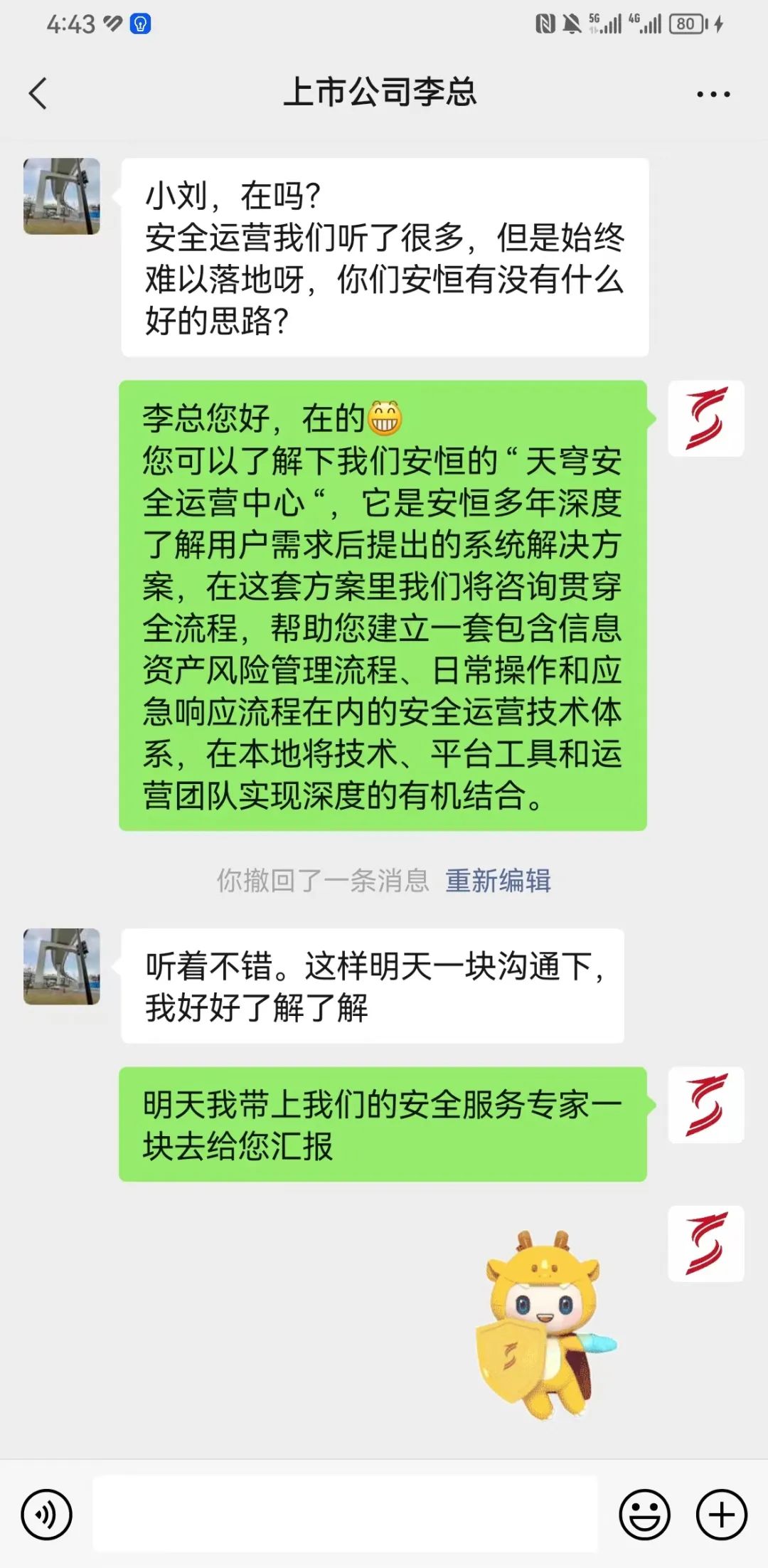Open the plus attachment menu
This screenshot has width=768, height=1568.
pos(721,1515)
